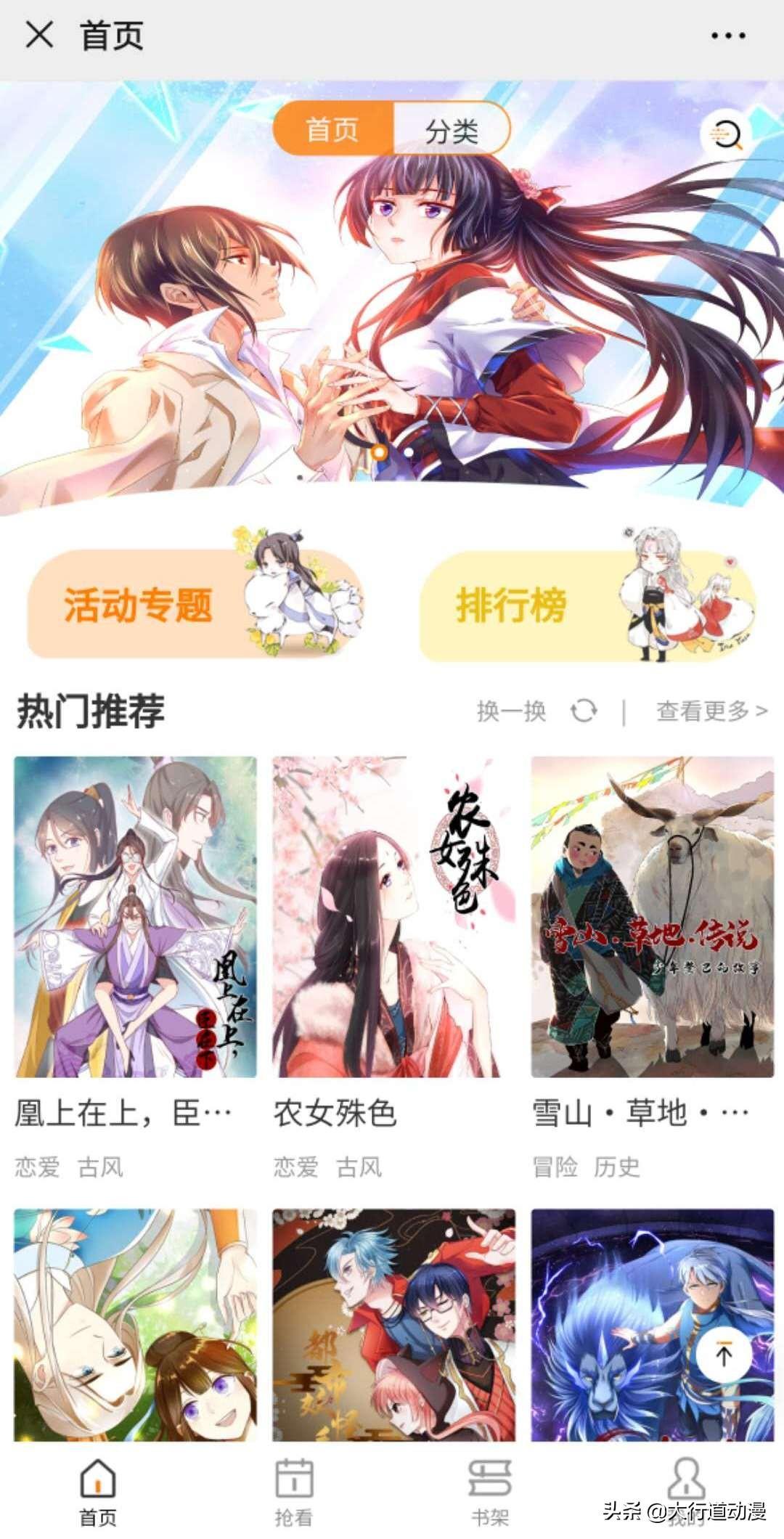Screen dimensions: 784x1539
Task: Open the search icon on the banner
Action: [x=725, y=135]
